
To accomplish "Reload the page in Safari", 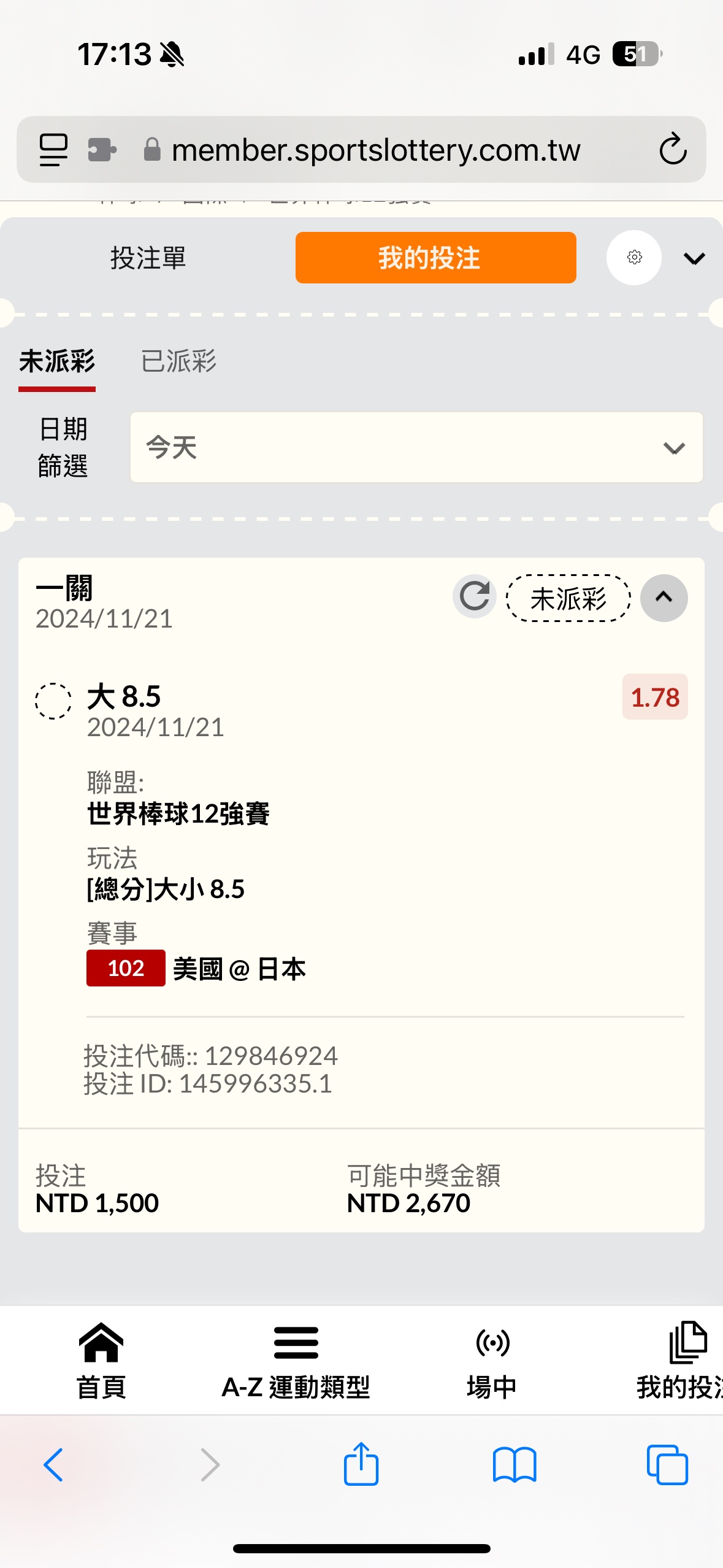I will (x=673, y=149).
